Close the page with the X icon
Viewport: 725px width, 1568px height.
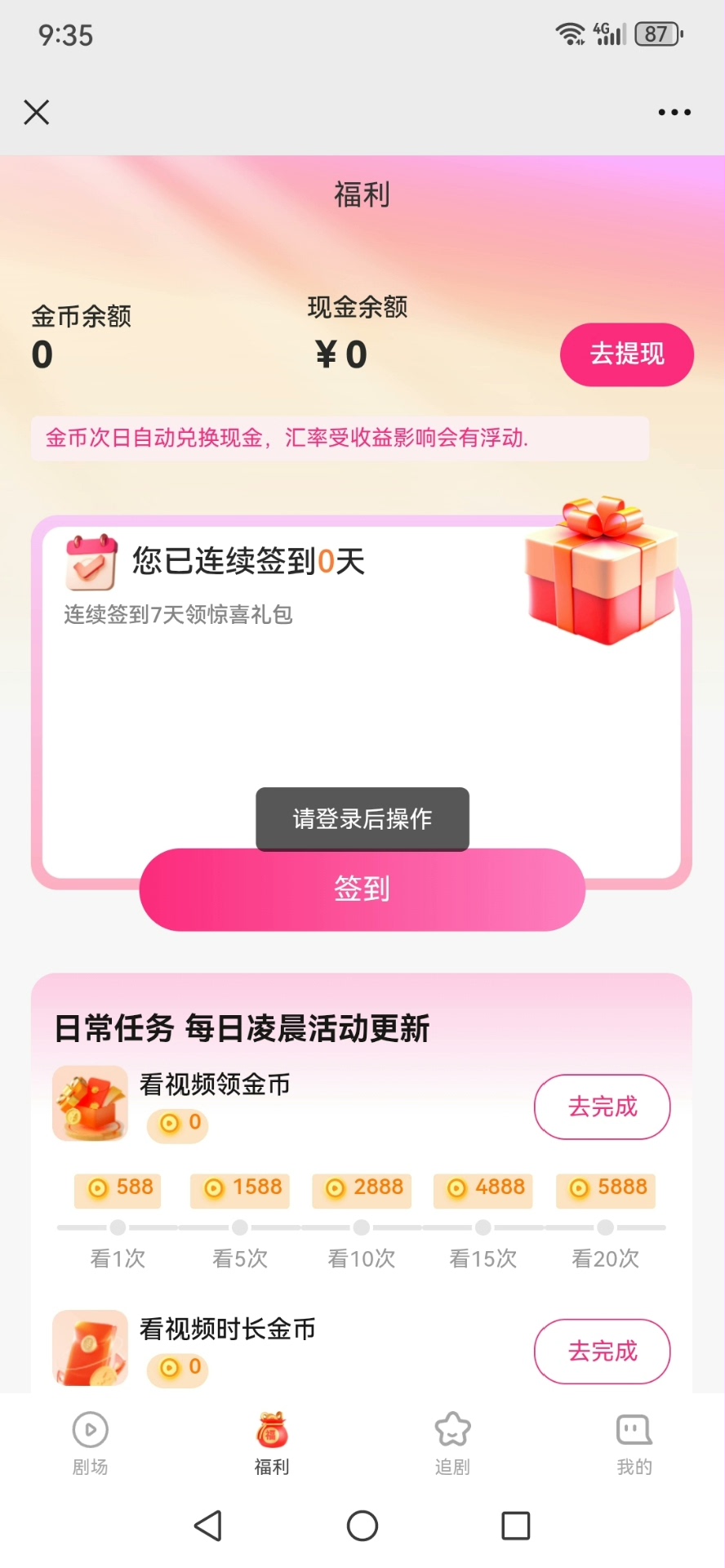[37, 112]
